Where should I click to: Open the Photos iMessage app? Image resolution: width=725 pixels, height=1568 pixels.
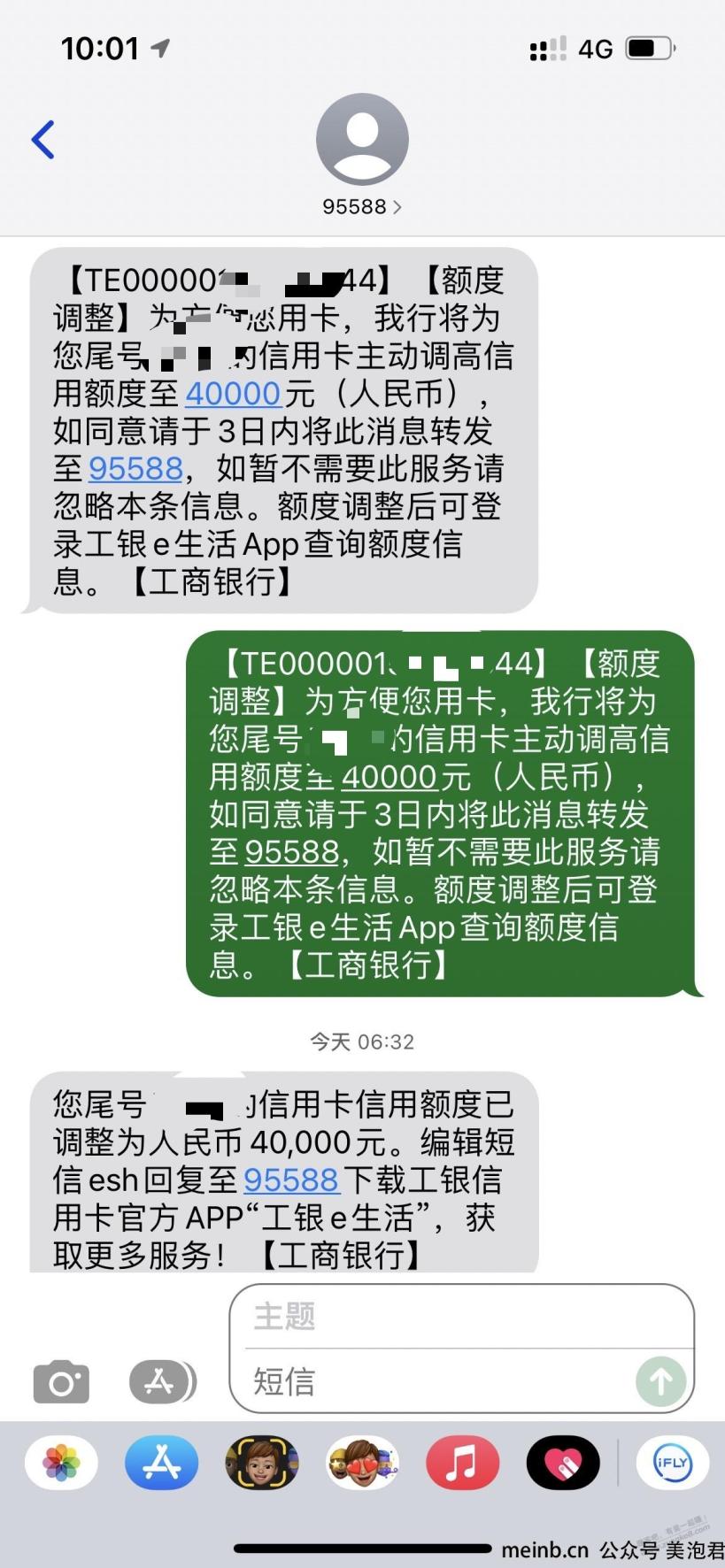(61, 1463)
